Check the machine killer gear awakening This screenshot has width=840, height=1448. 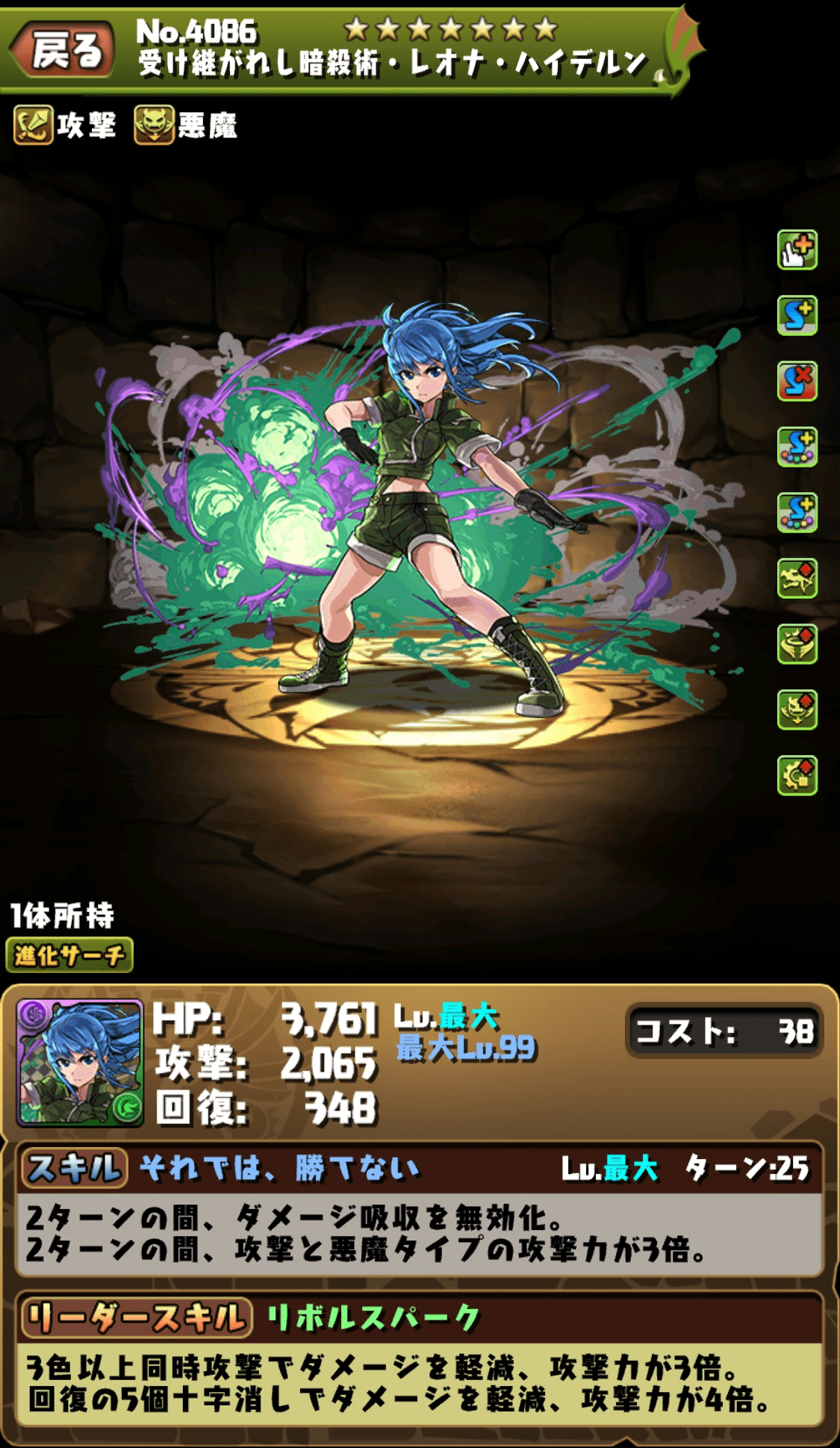797,776
